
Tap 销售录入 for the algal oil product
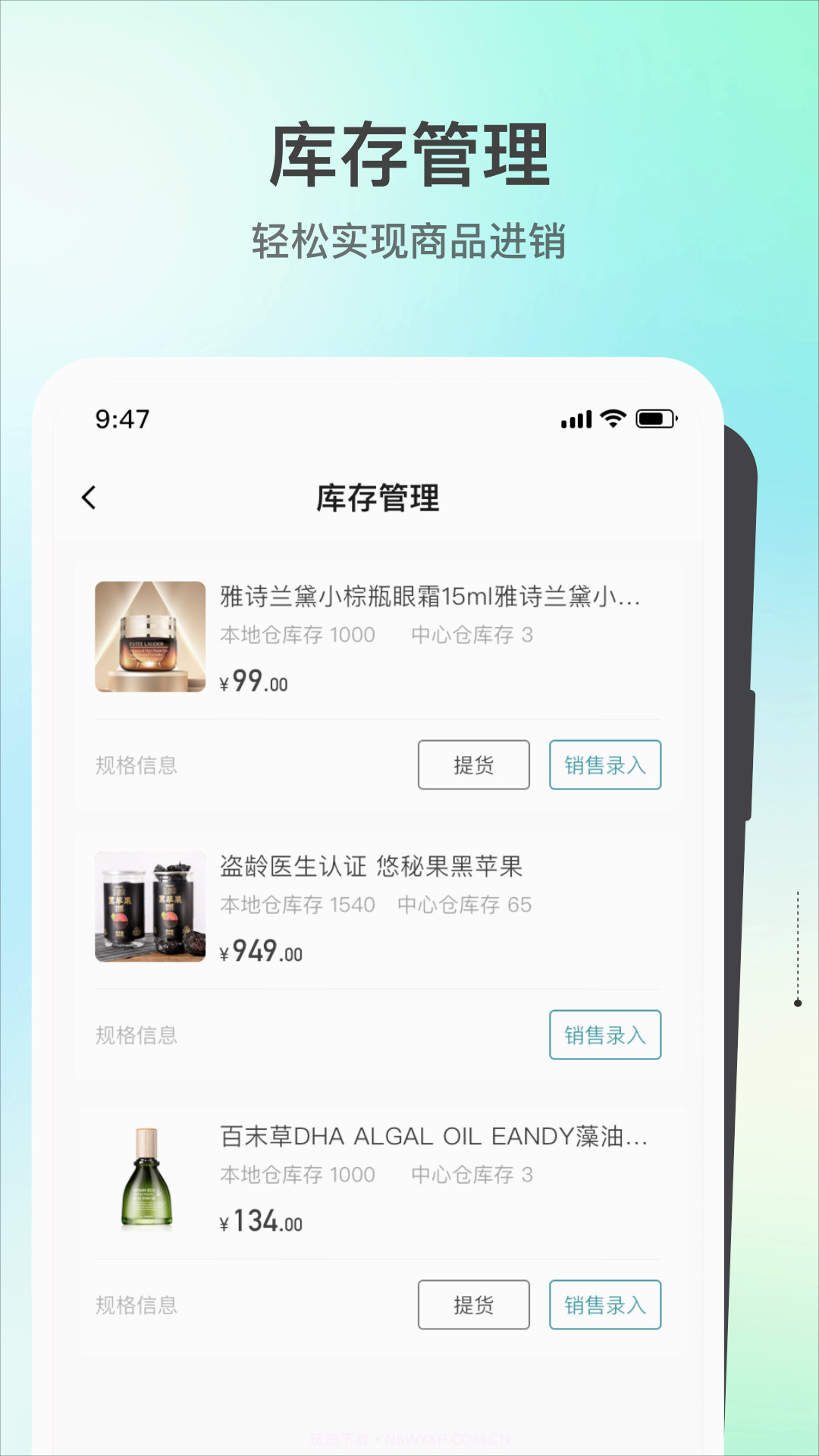(605, 1304)
